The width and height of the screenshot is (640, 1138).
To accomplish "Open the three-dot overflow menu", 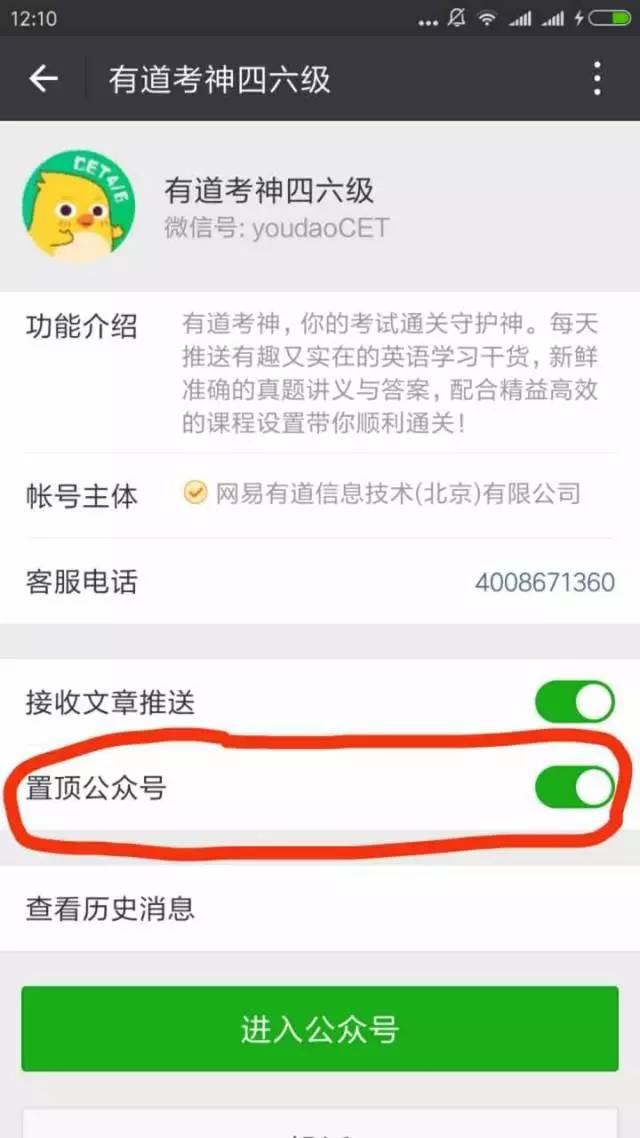I will click(x=596, y=78).
